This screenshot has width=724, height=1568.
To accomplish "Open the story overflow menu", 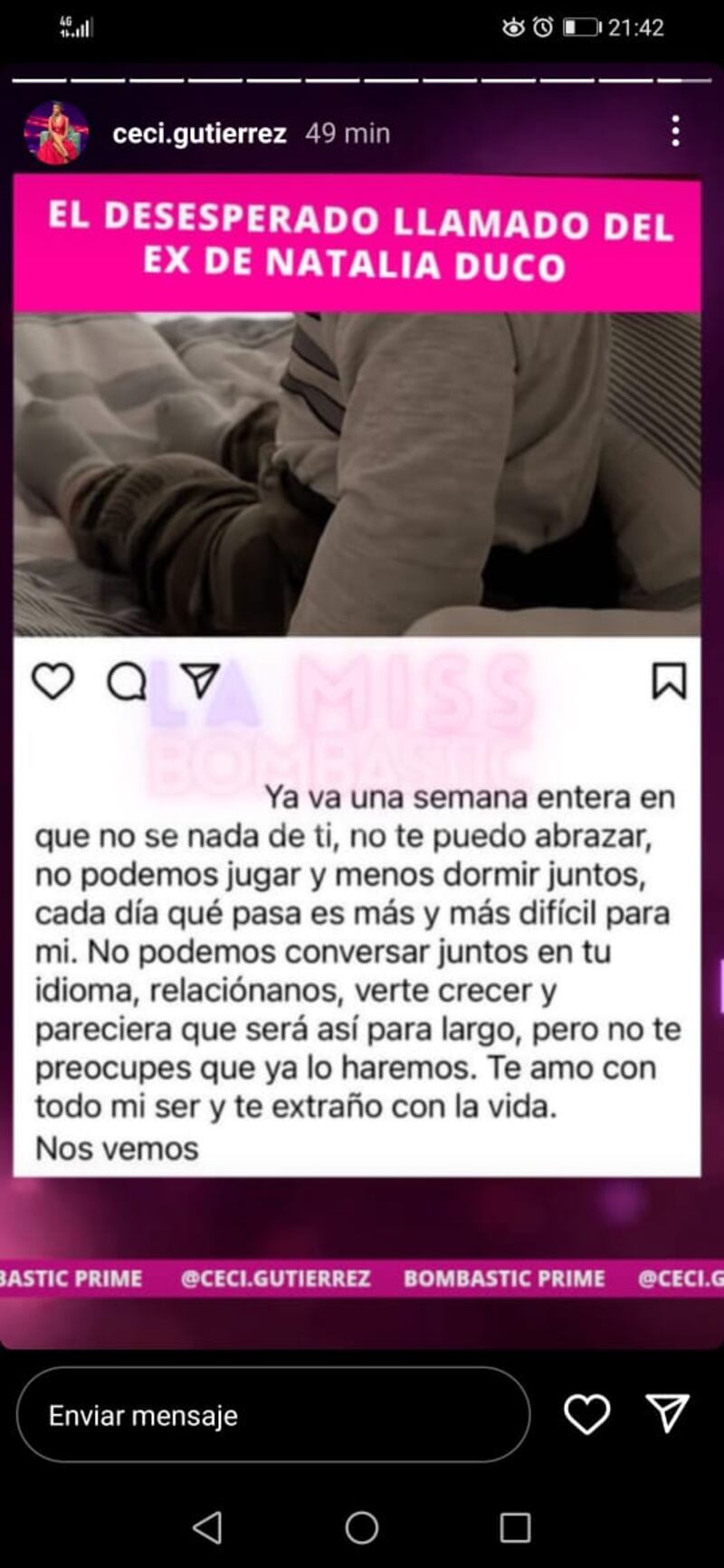I will [675, 131].
